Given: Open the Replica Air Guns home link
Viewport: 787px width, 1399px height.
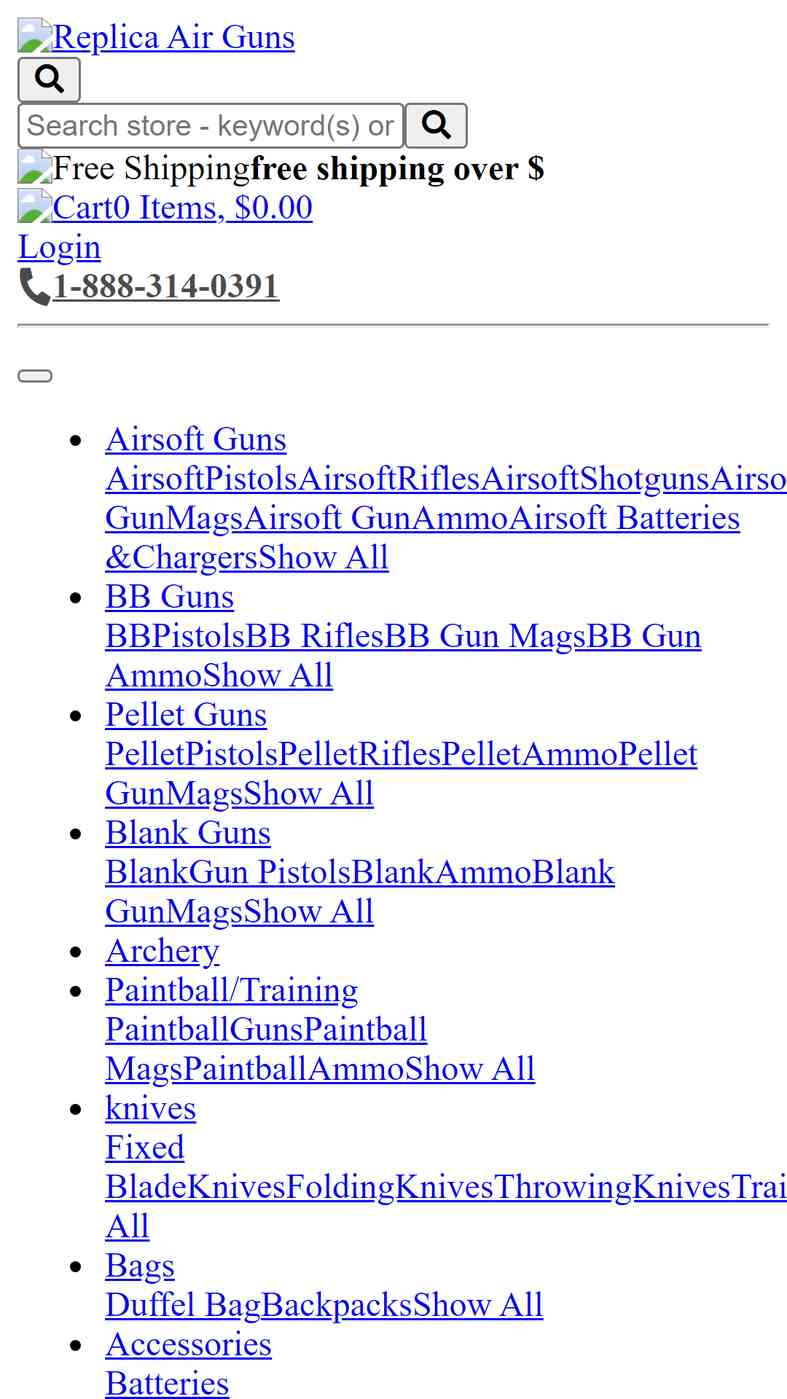Looking at the screenshot, I should 156,37.
